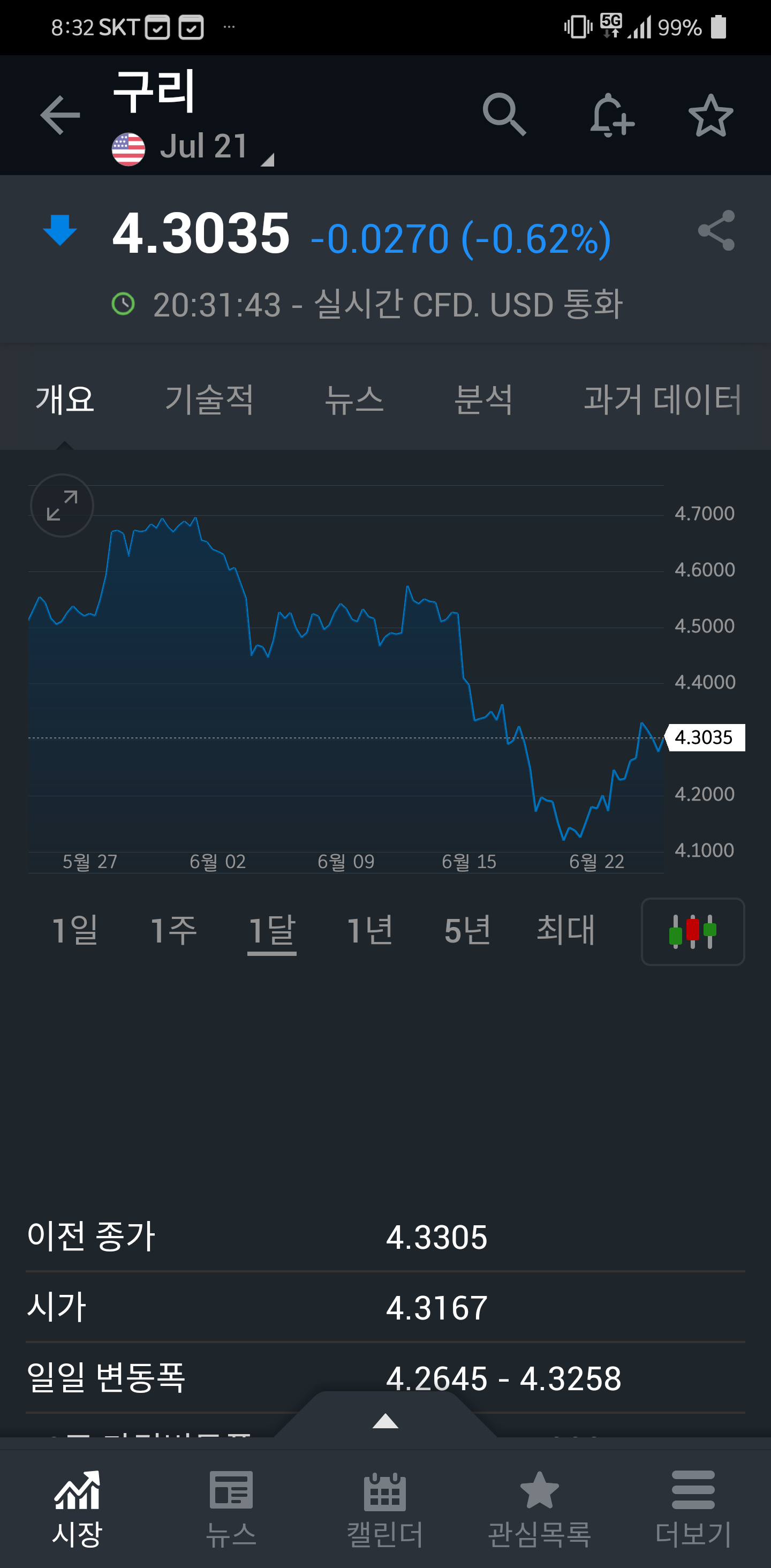
Task: Switch to candlestick chart view
Action: pyautogui.click(x=692, y=931)
